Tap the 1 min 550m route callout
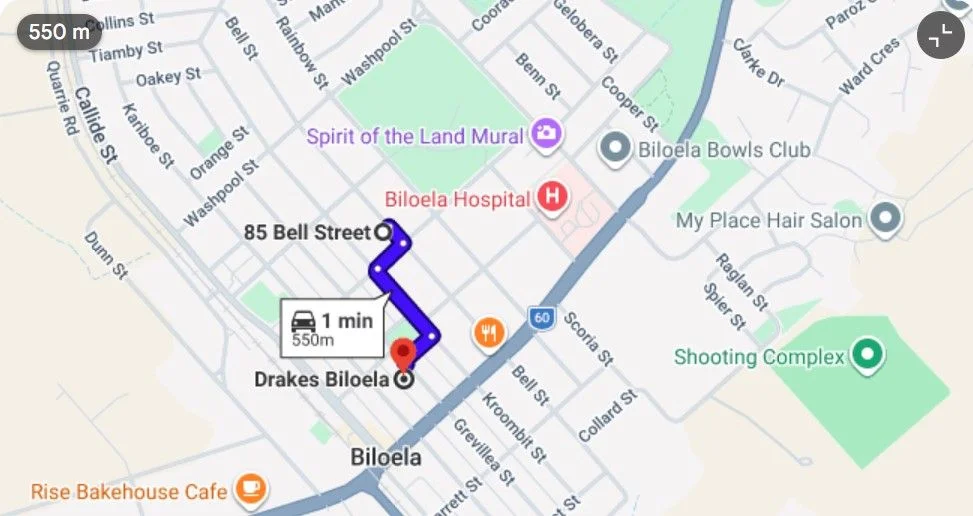This screenshot has height=516, width=973. point(332,329)
